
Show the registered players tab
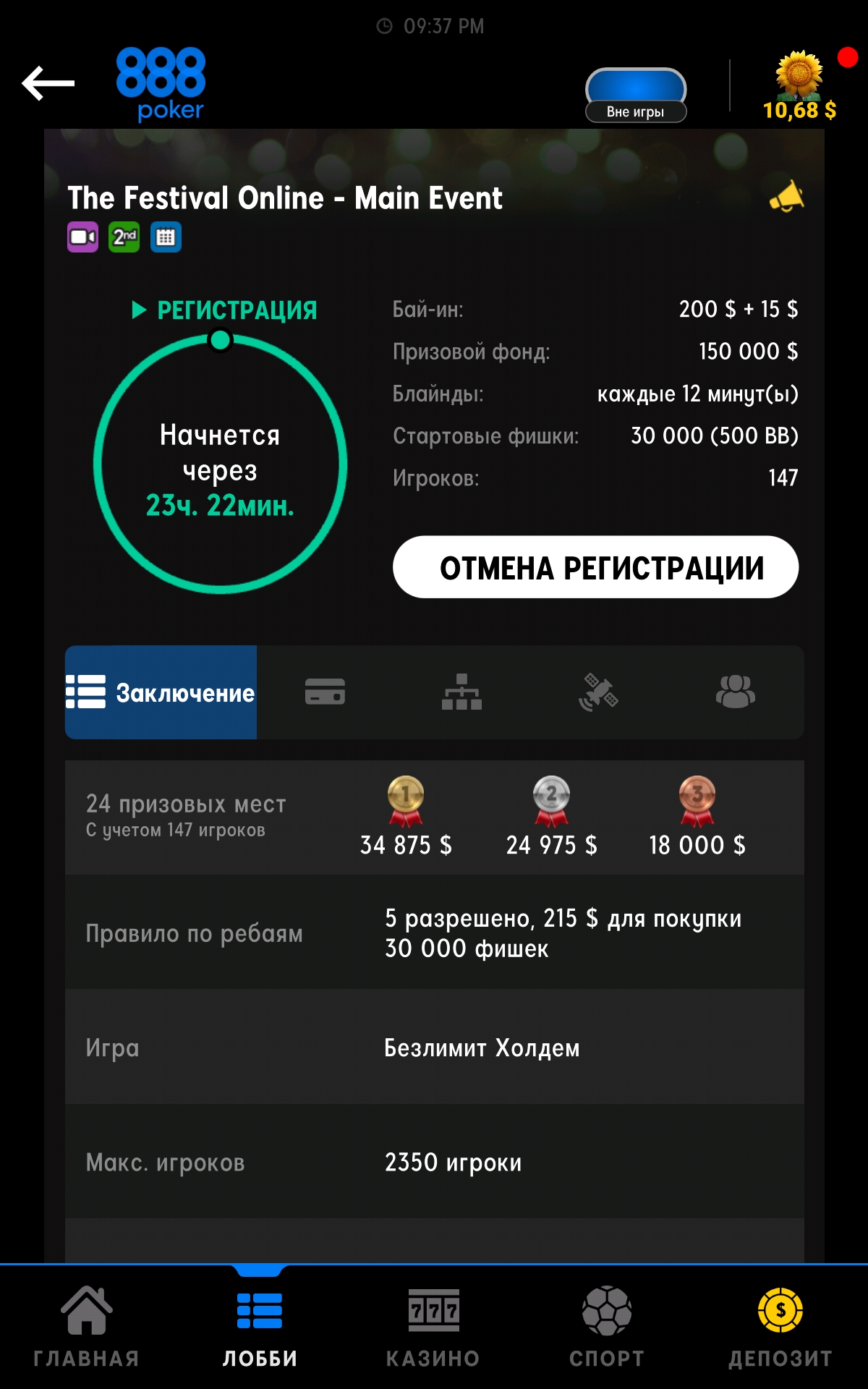pyautogui.click(x=736, y=692)
